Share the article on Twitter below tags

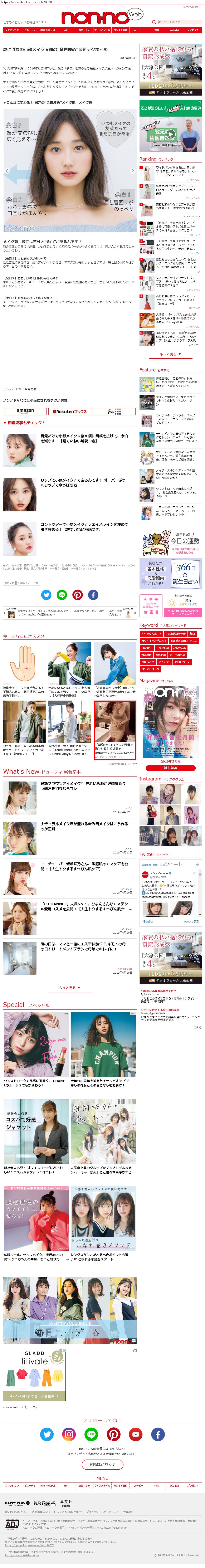tap(46, 595)
